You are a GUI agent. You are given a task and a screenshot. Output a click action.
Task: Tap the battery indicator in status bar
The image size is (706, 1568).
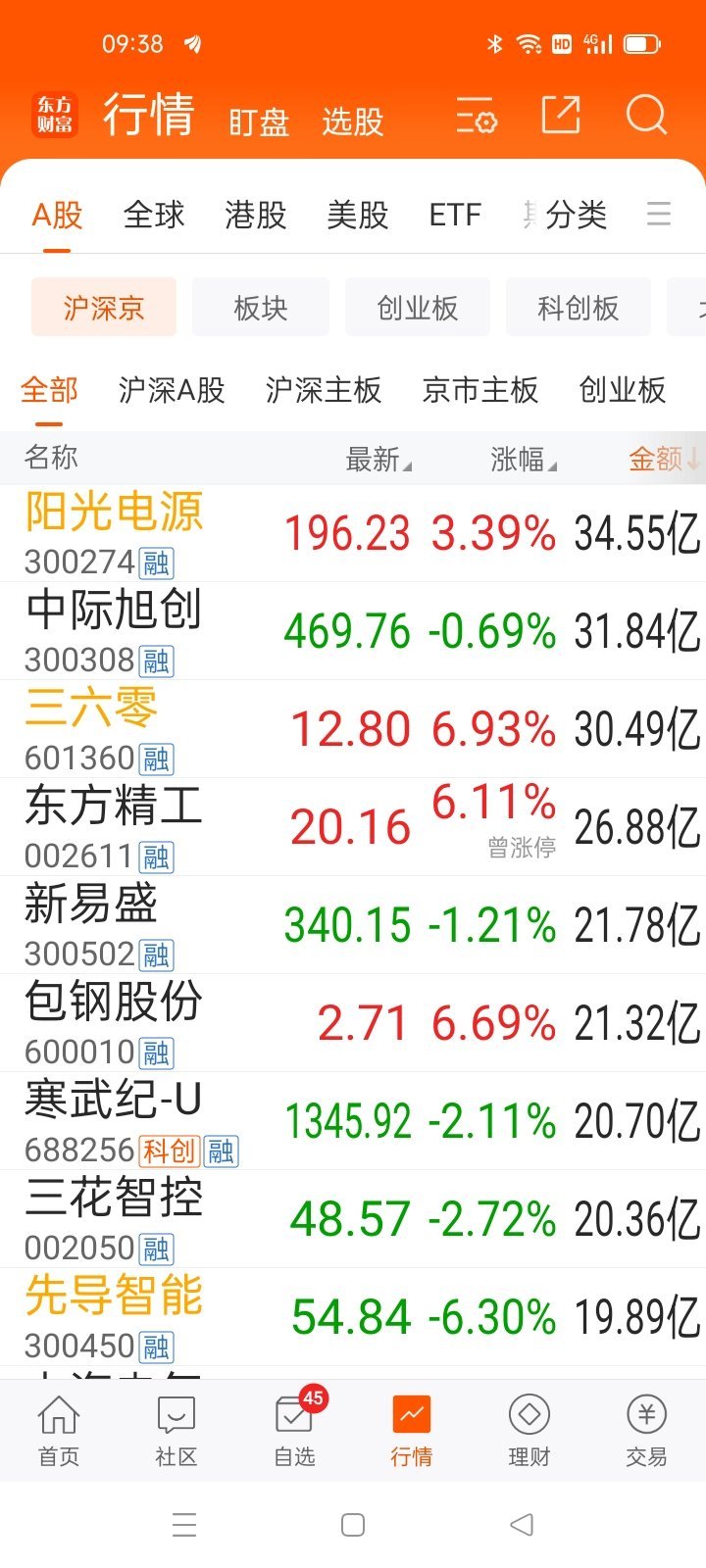point(642,42)
